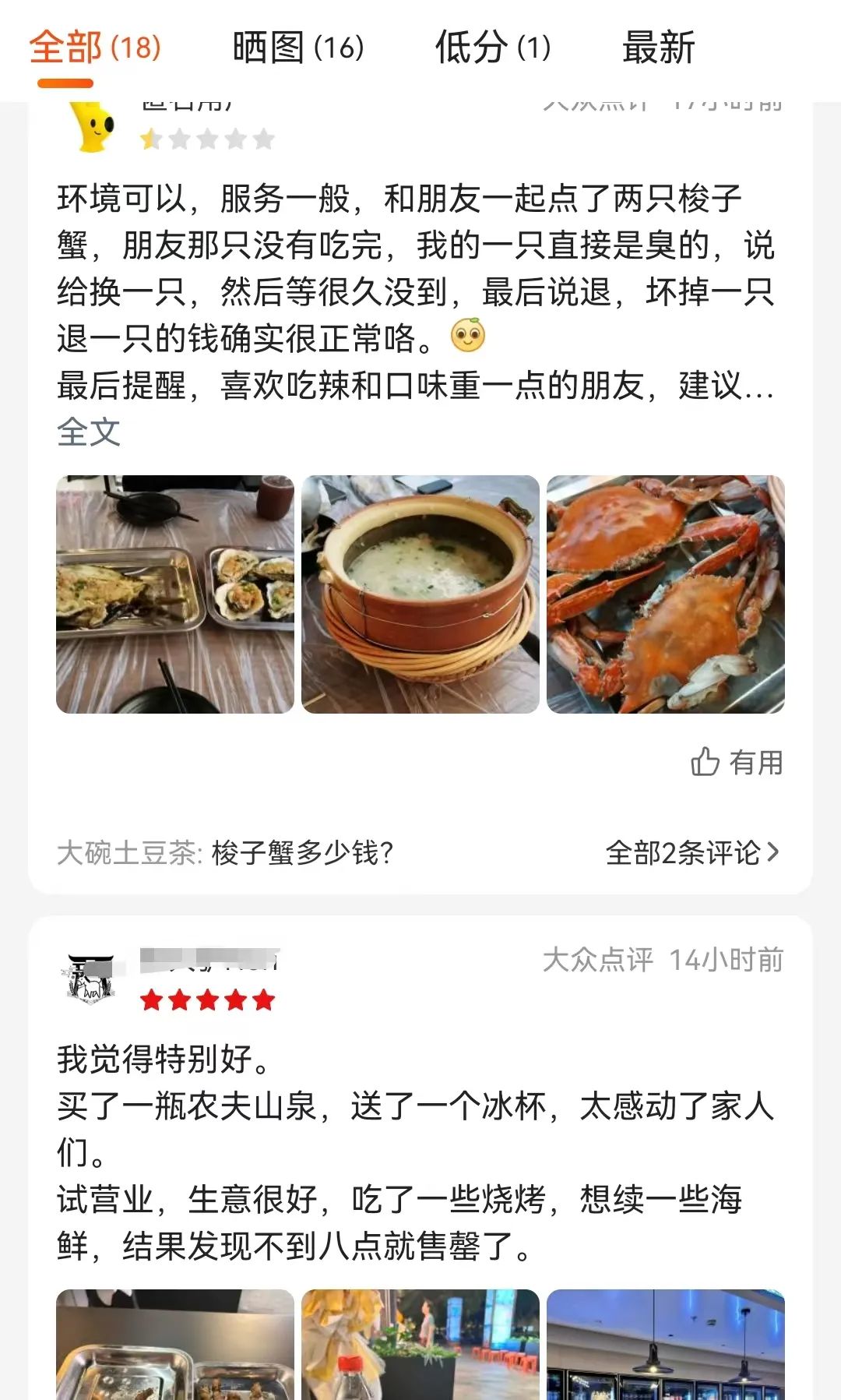Select the 晒图 (16) tab
The width and height of the screenshot is (841, 1400).
pos(298,48)
